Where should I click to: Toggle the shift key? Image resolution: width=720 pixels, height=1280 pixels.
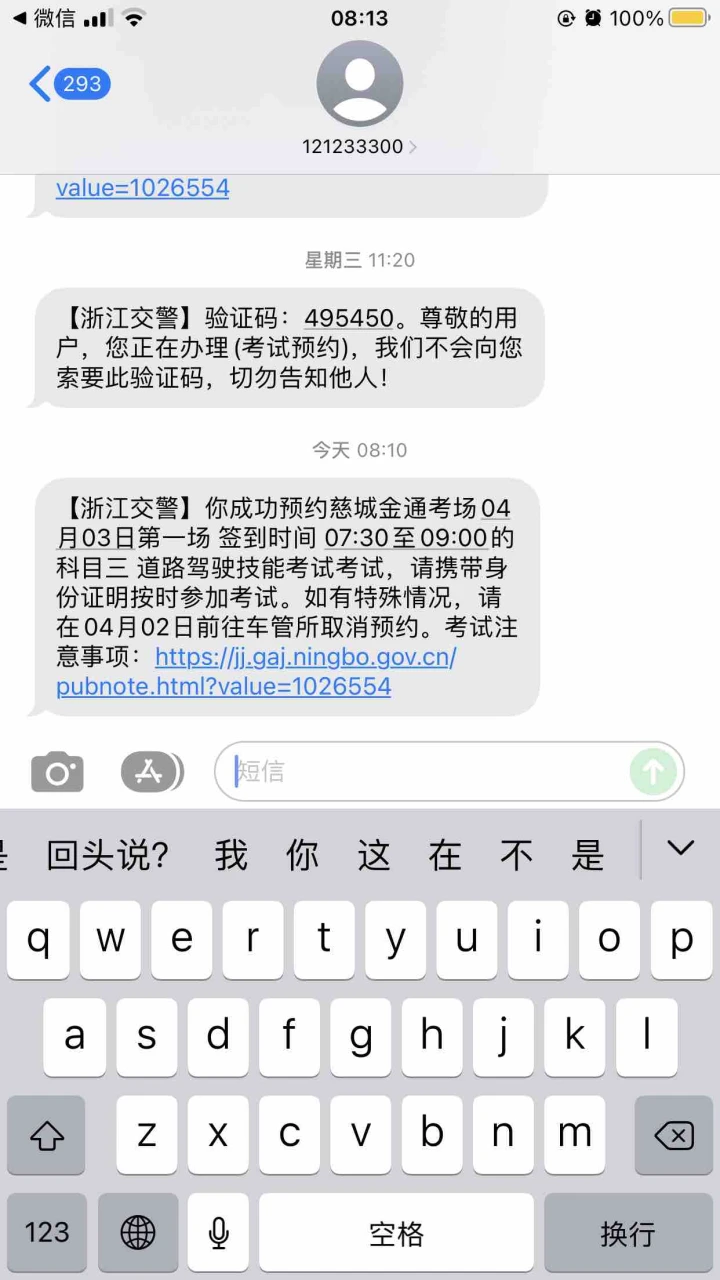[x=47, y=1135]
